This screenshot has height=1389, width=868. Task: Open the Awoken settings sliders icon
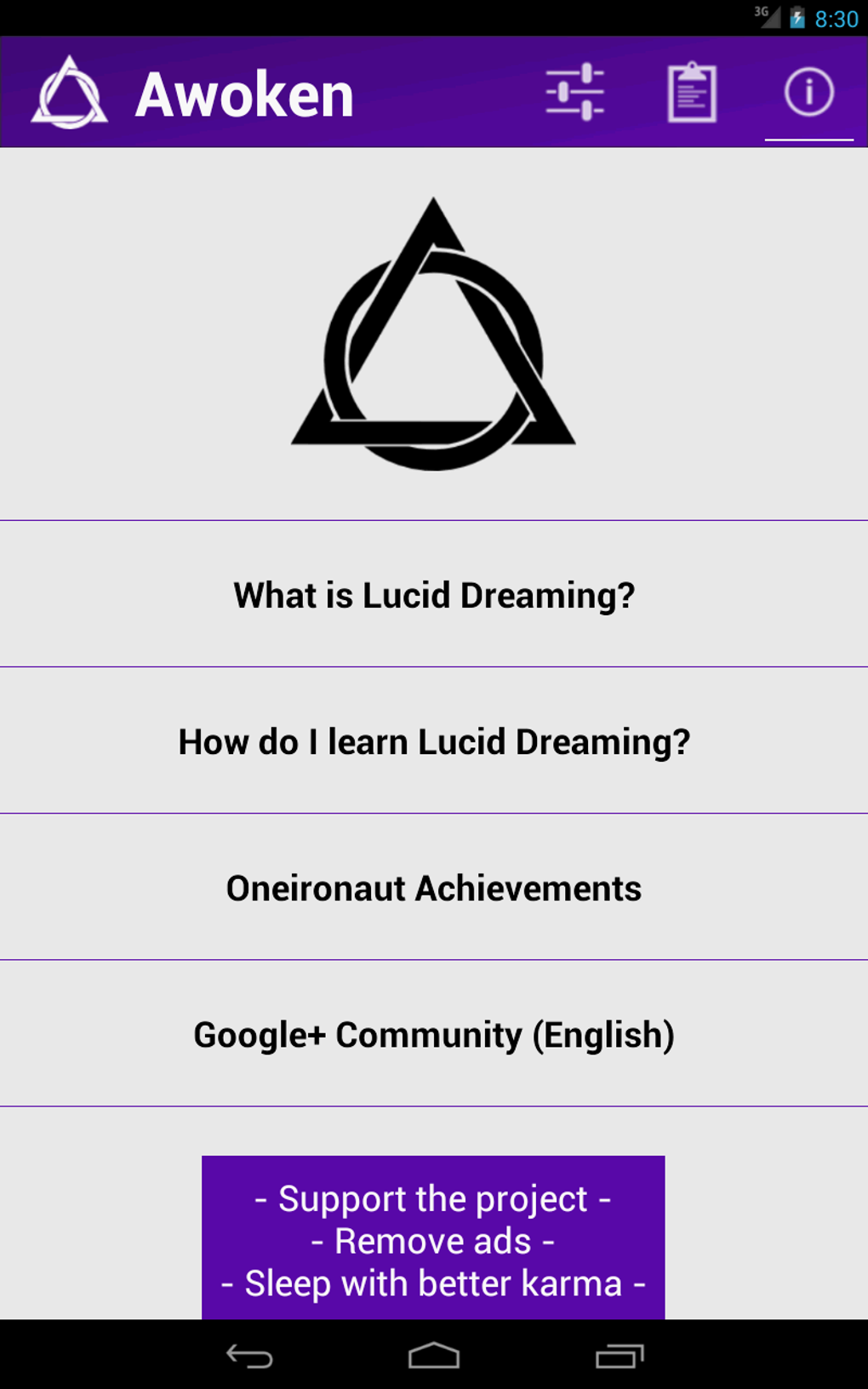(x=575, y=93)
